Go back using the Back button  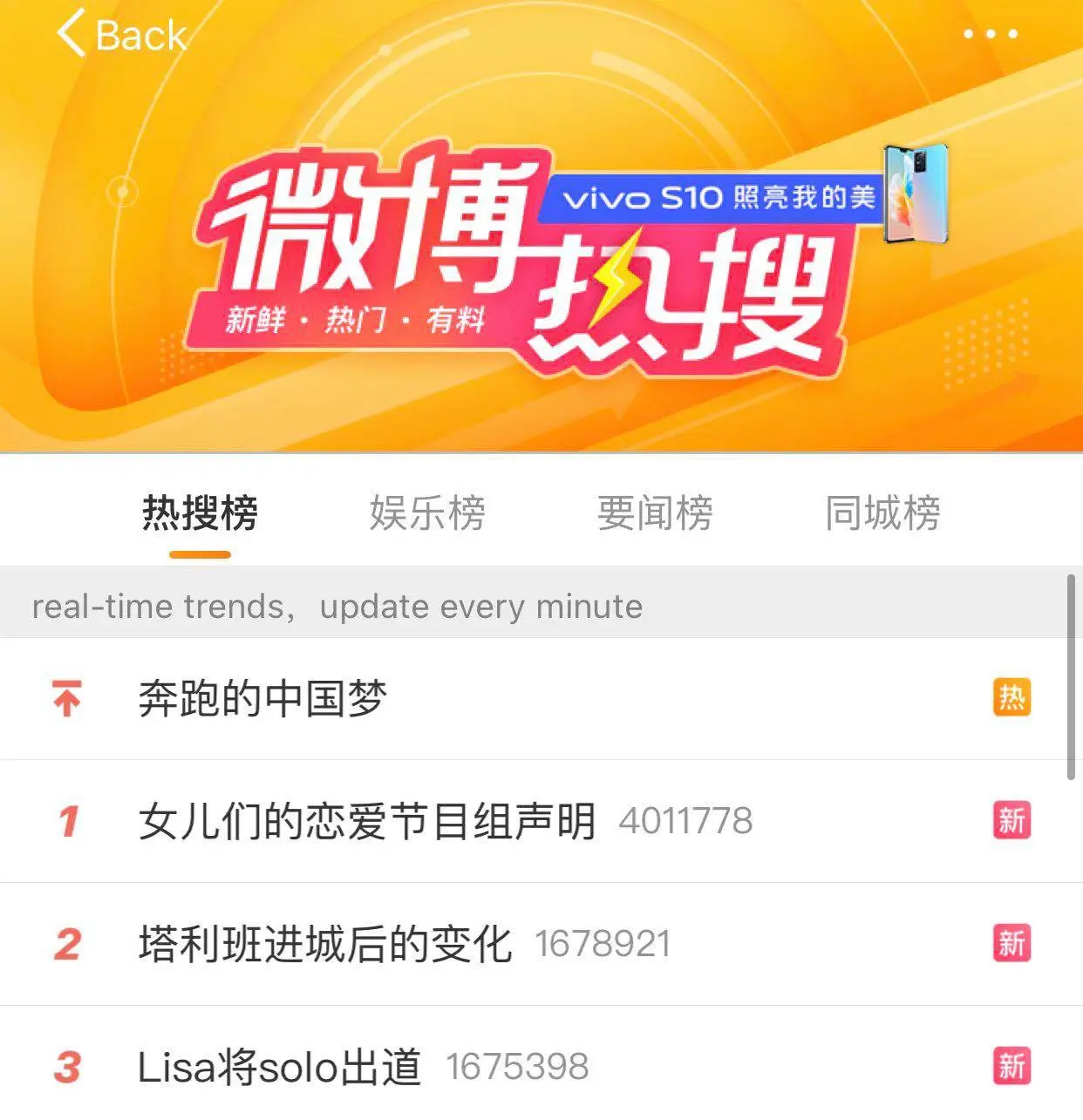click(x=120, y=35)
